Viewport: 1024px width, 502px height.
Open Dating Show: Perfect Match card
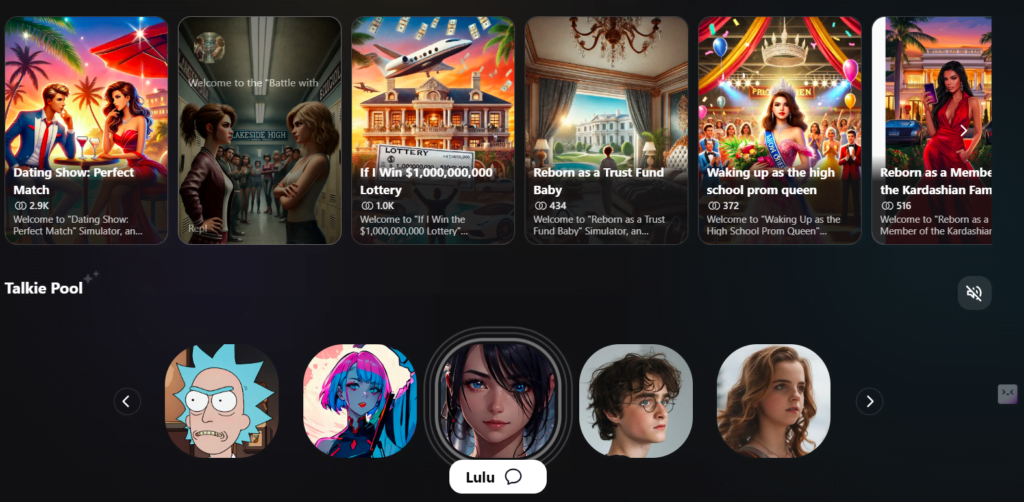(86, 130)
